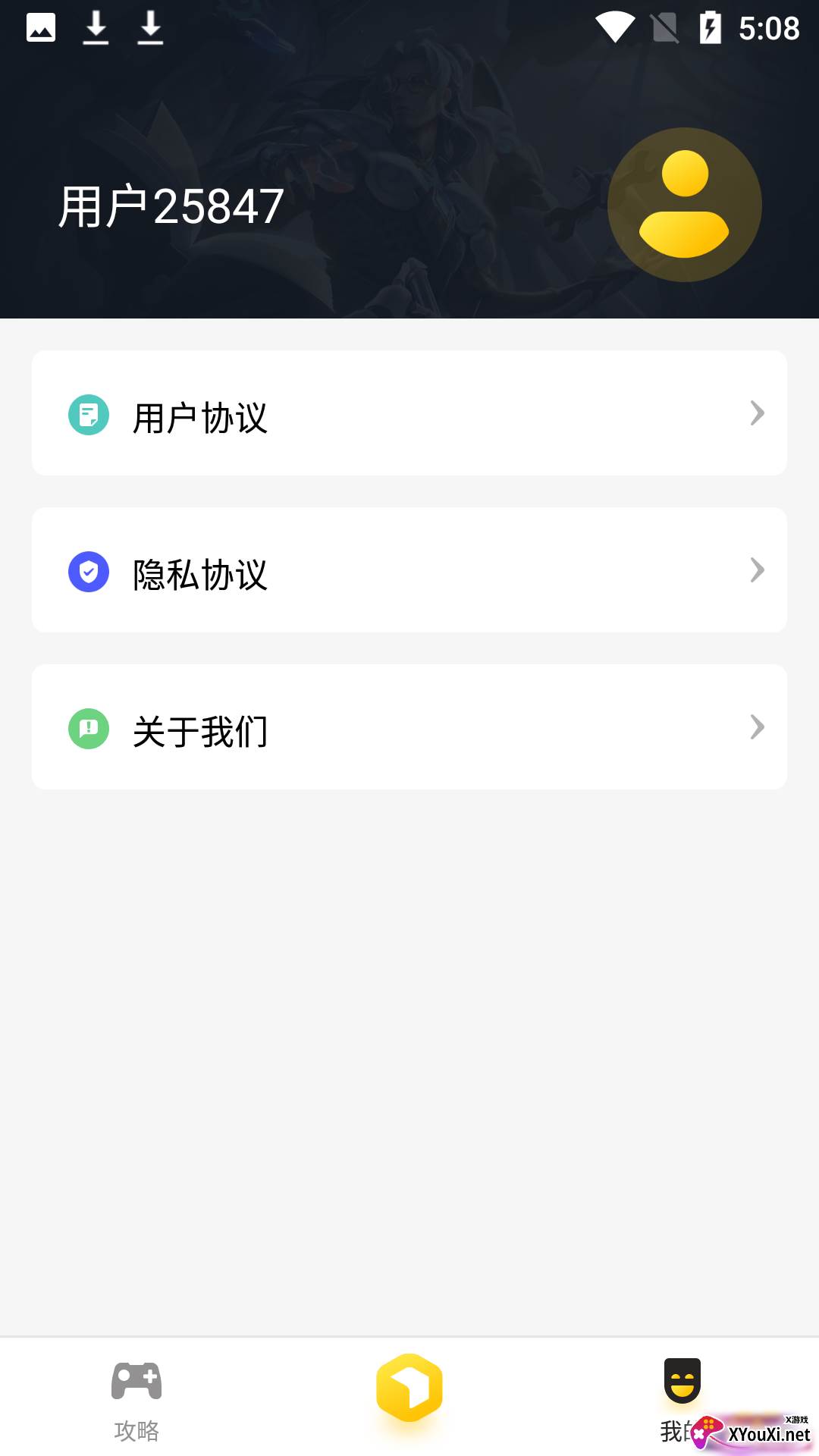Click the battery charging indicator
Screen dimensions: 819x1456
tap(709, 27)
